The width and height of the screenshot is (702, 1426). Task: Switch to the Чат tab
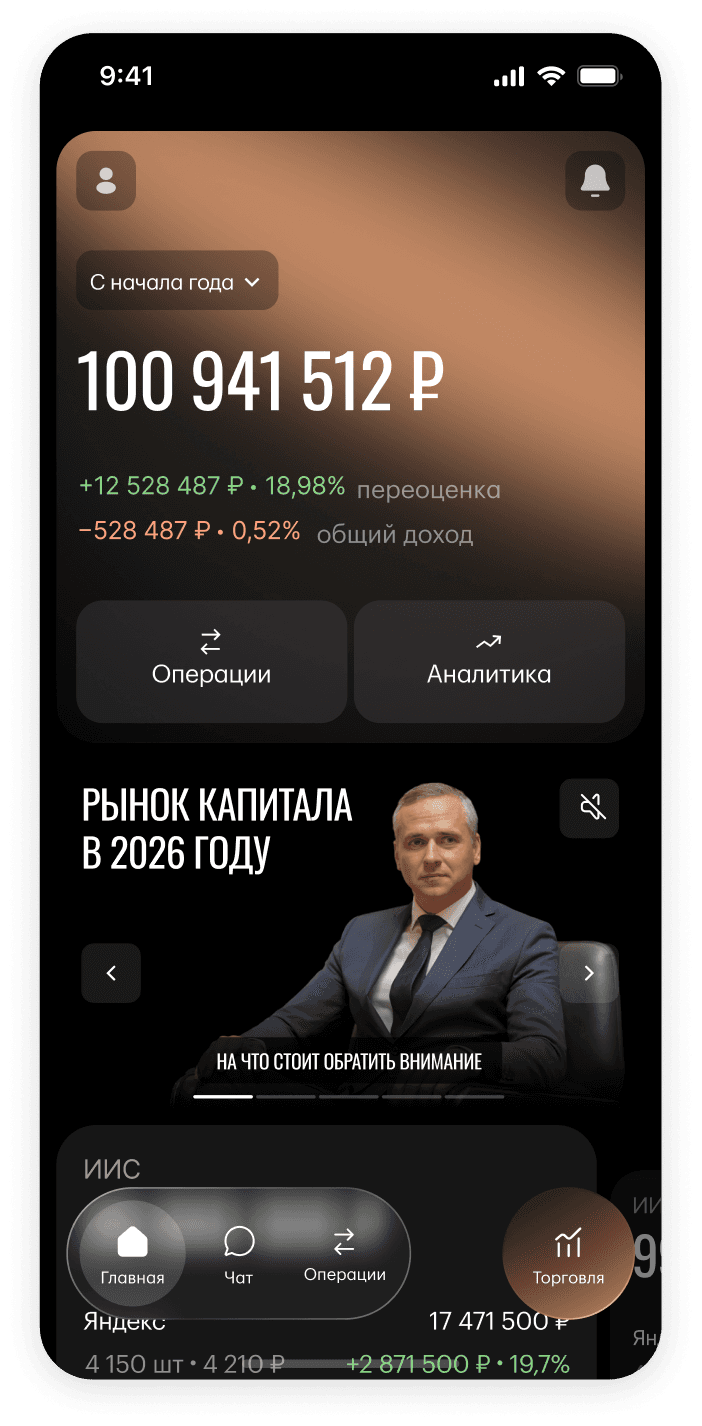[x=239, y=1254]
